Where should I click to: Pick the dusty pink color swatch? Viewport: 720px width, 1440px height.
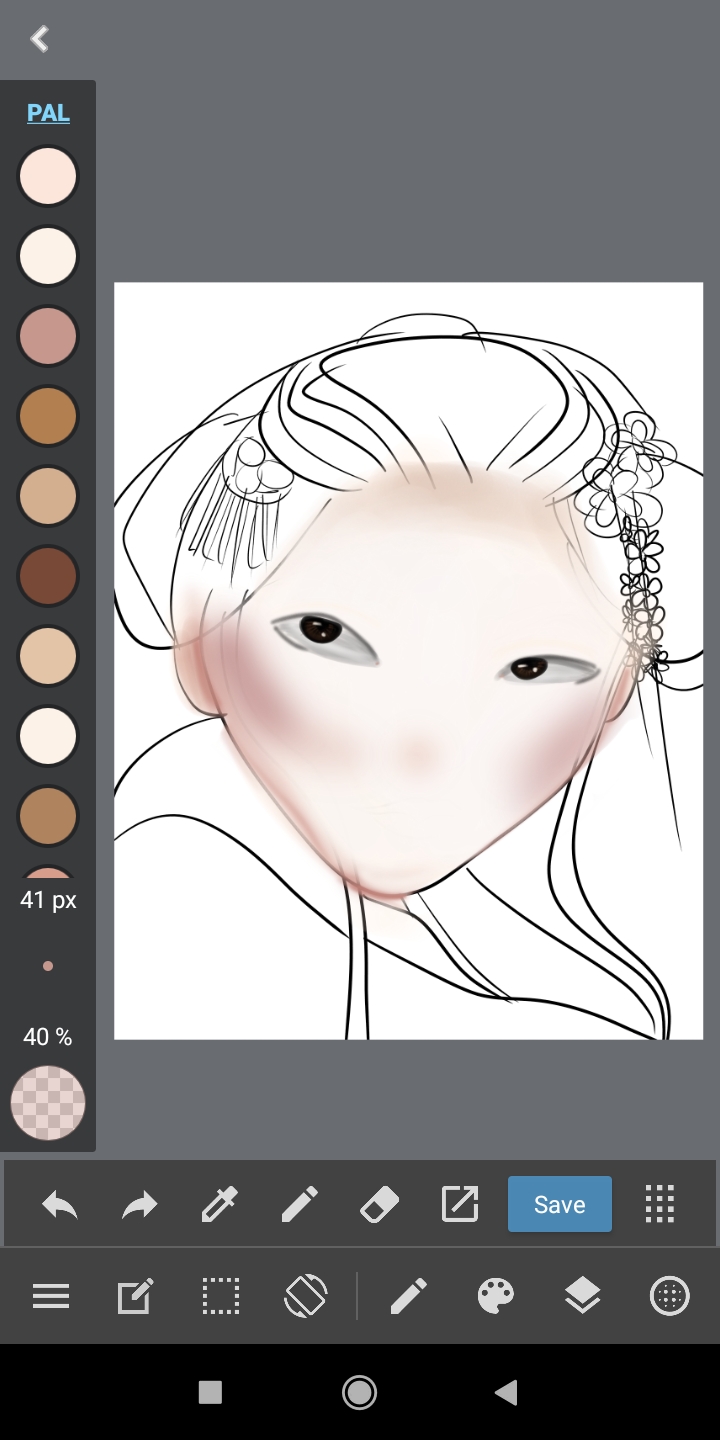48,336
